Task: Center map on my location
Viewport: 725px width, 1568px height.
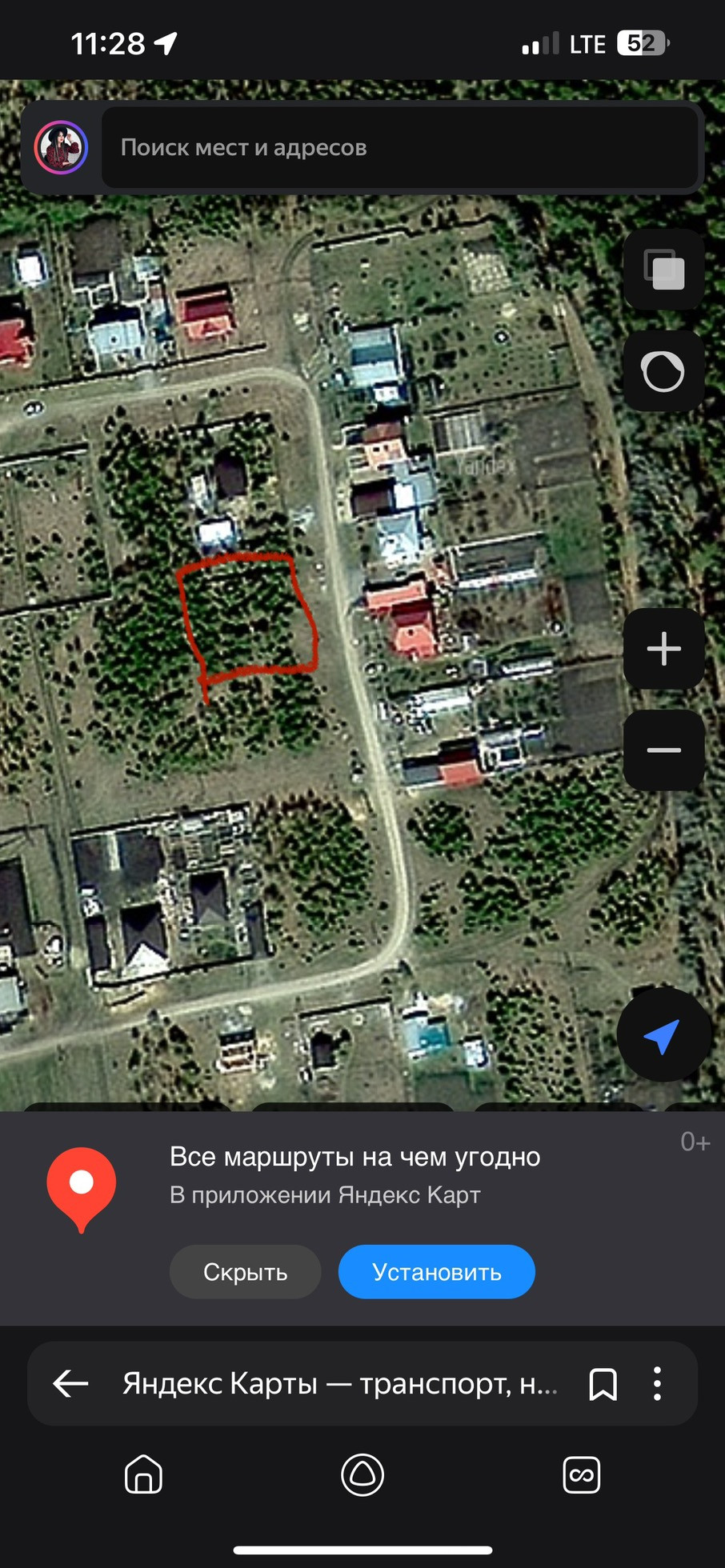Action: 663,1035
